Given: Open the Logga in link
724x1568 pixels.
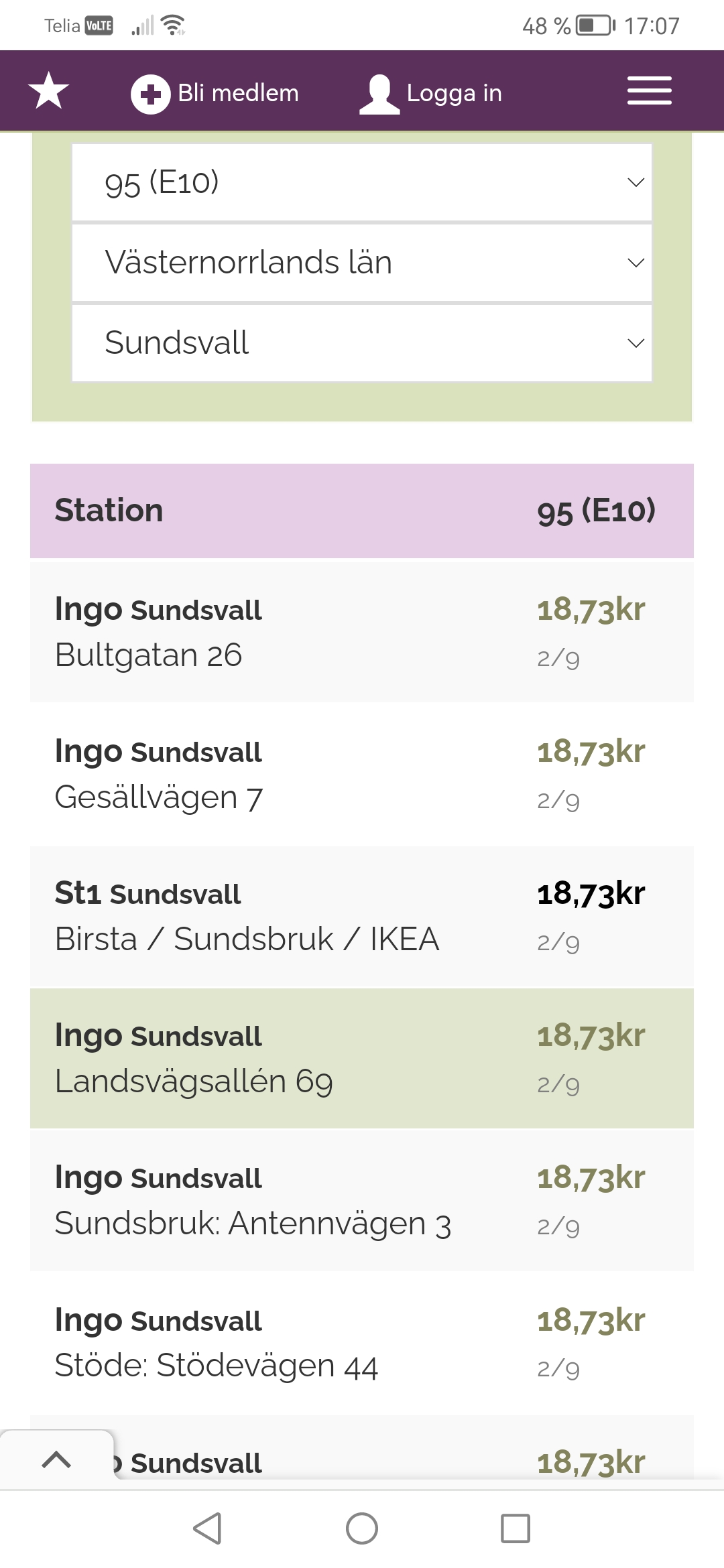Looking at the screenshot, I should pos(430,93).
